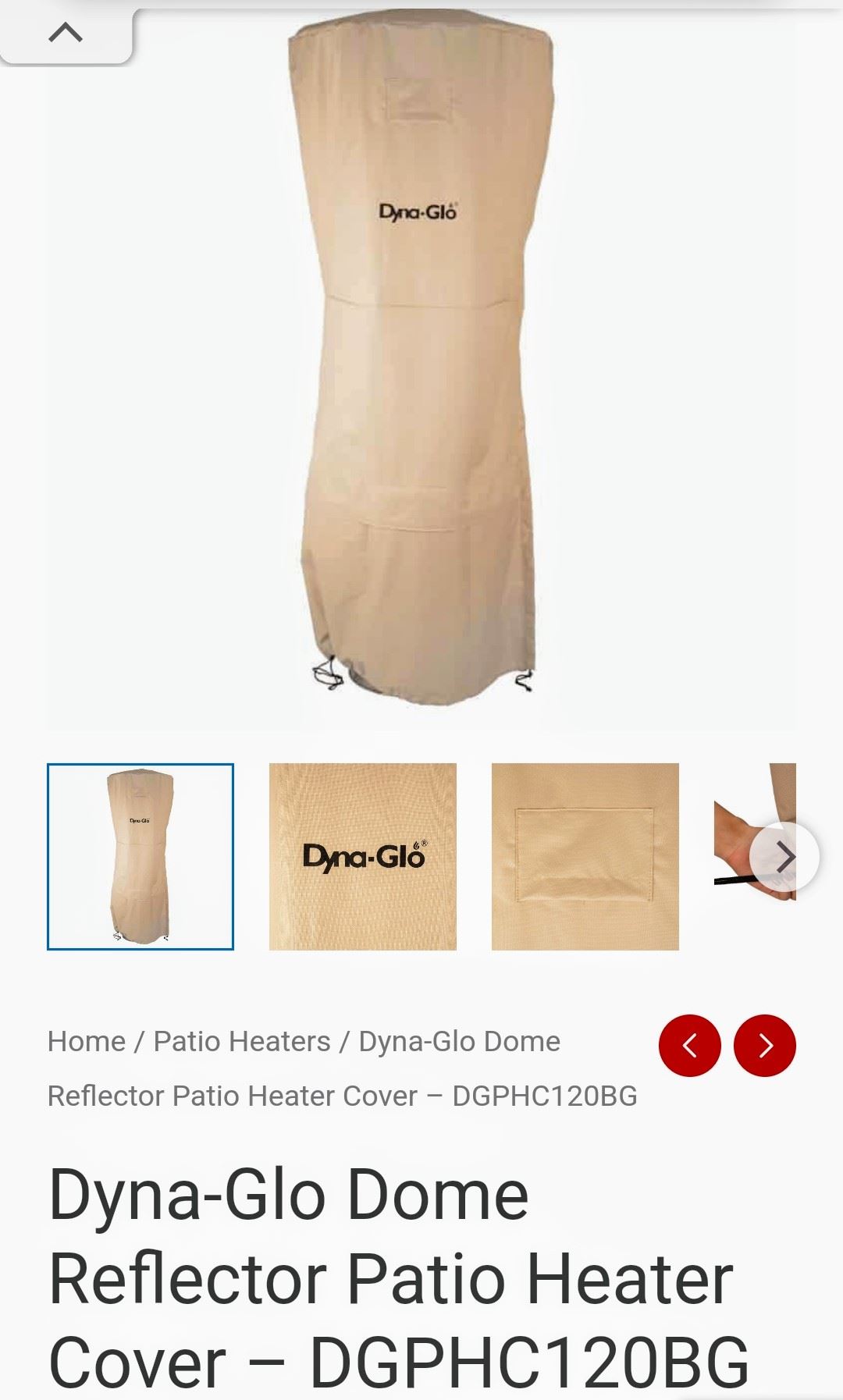Go to next product red arrow
Screen dimensions: 843x1400
(x=765, y=1046)
